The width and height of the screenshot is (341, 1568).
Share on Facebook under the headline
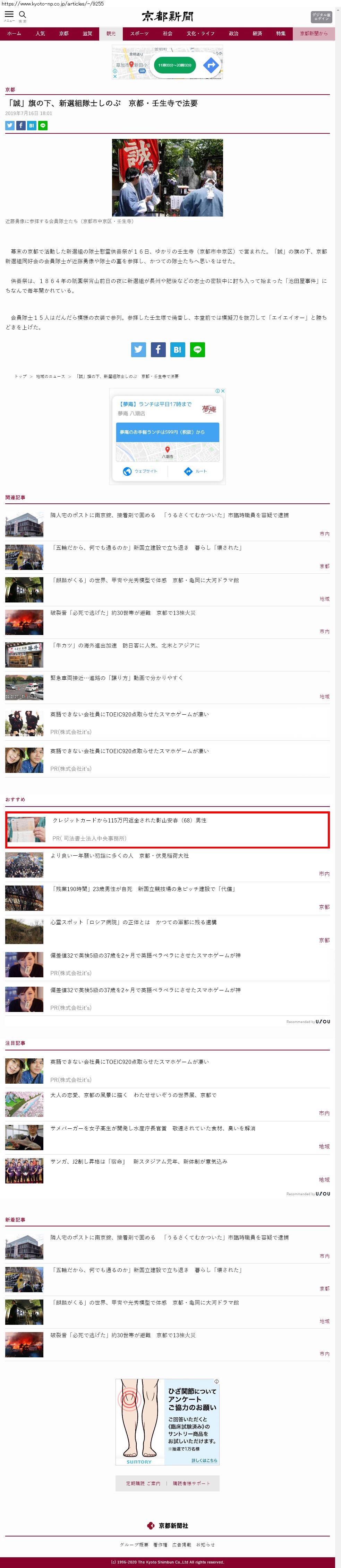21,125
